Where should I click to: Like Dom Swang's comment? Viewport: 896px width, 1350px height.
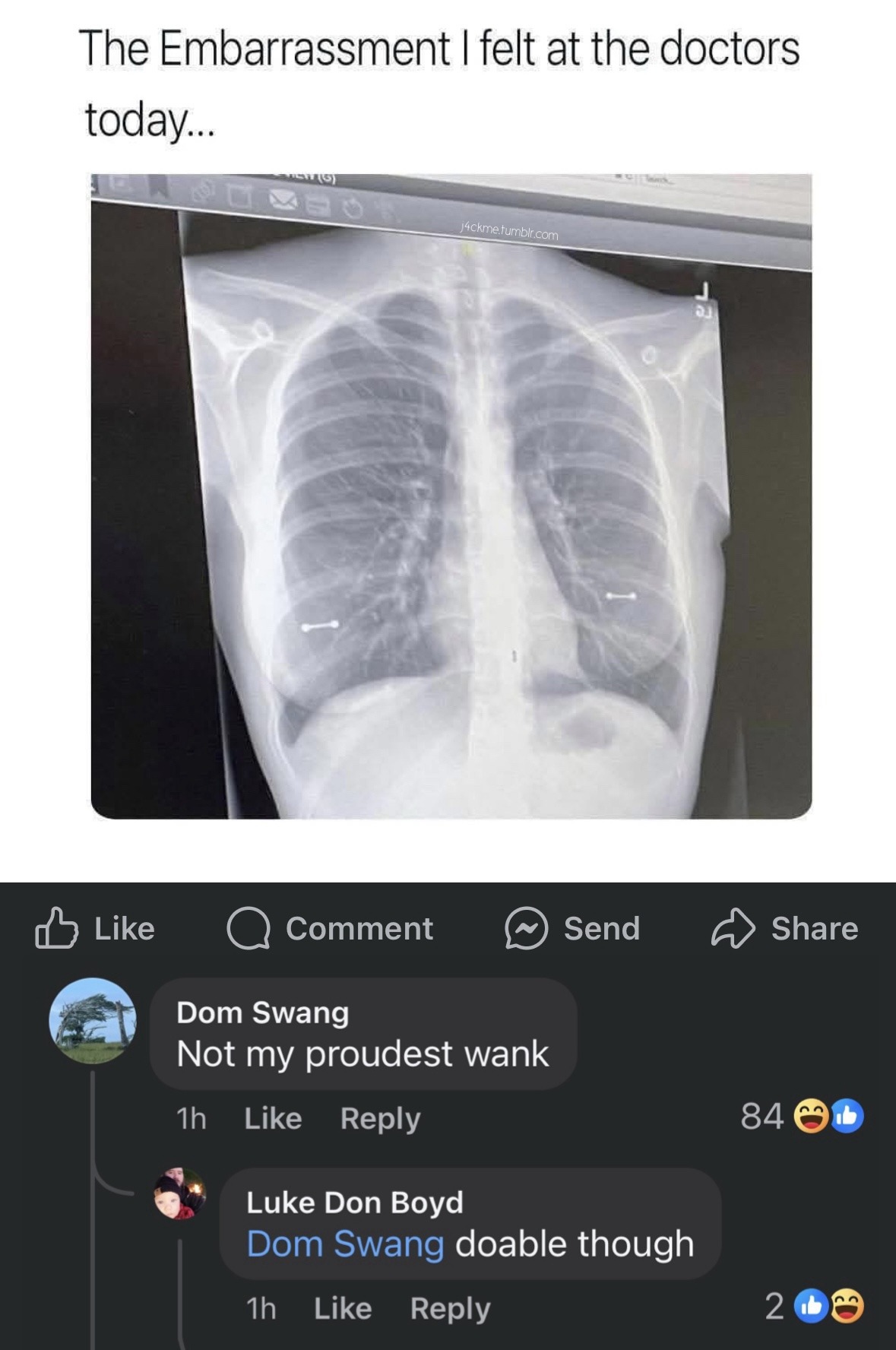[x=273, y=1118]
